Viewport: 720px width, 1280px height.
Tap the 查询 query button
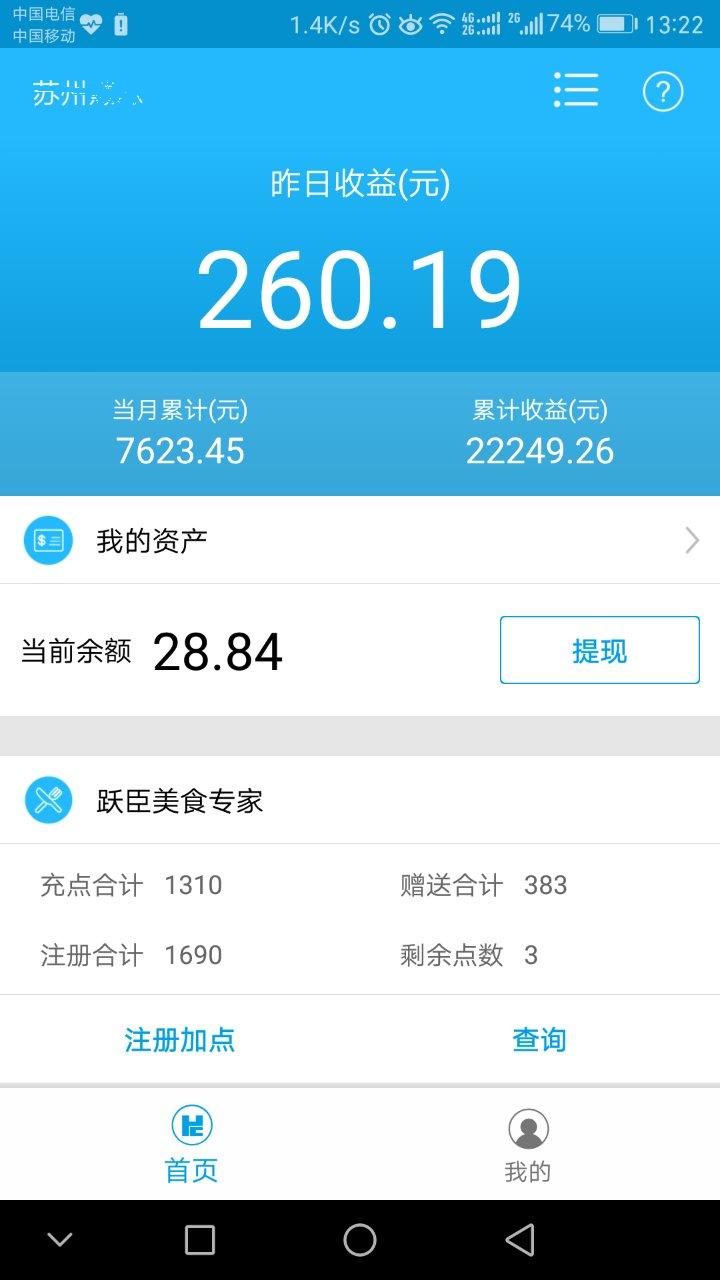540,1039
